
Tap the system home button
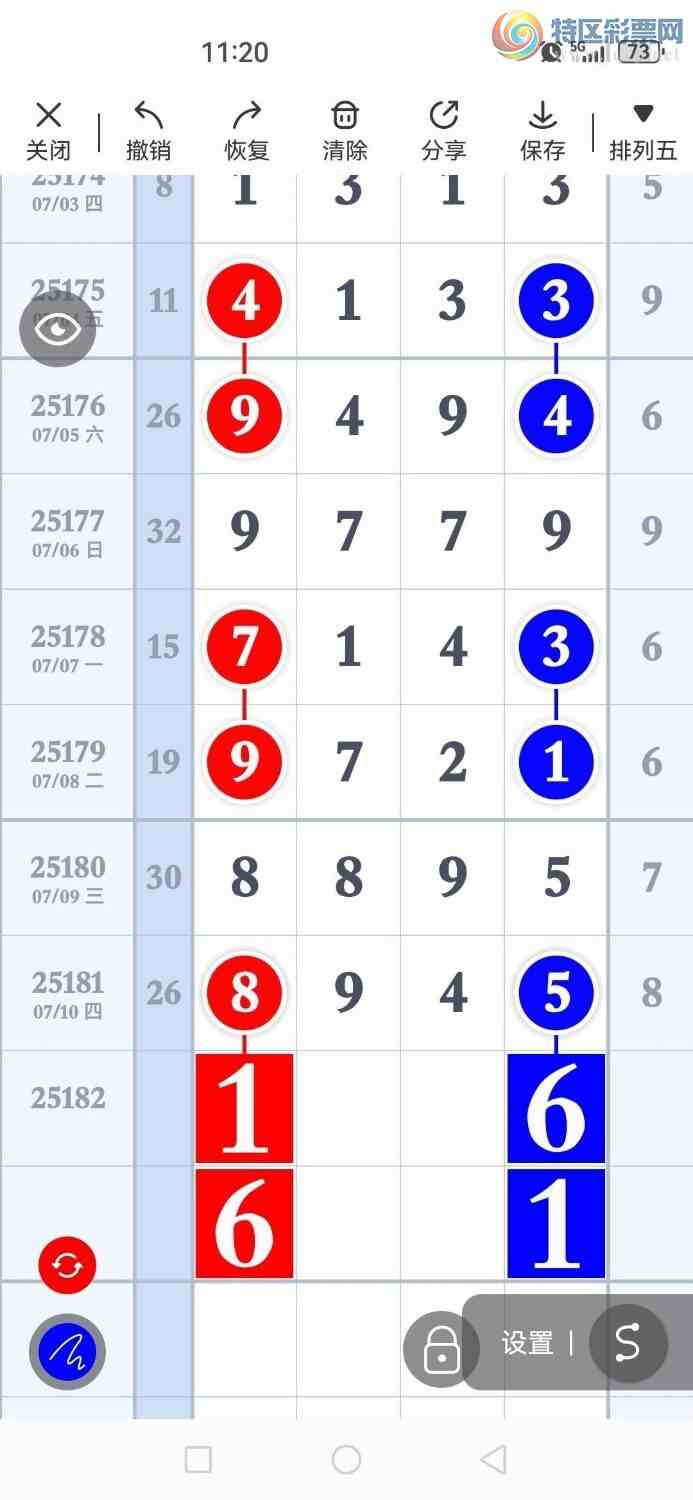346,1459
